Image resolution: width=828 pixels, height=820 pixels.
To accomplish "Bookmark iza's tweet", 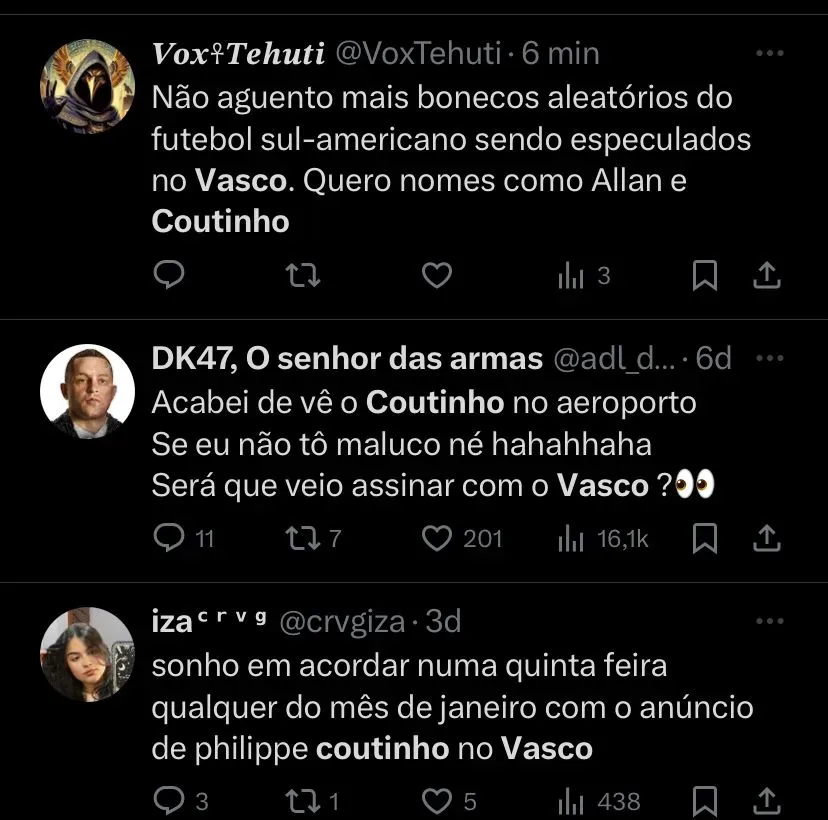I will 705,801.
